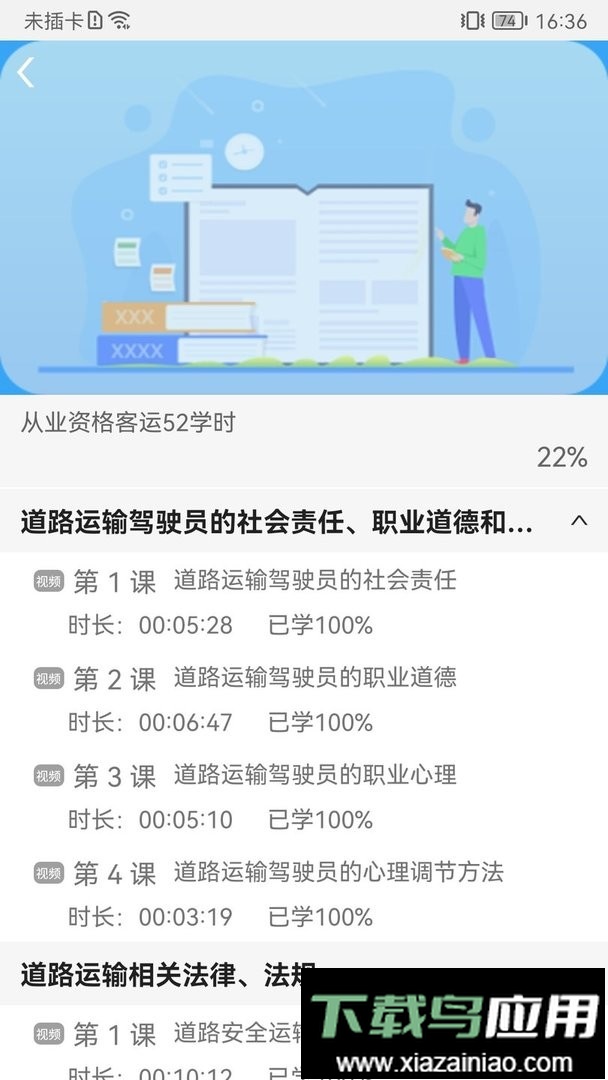Viewport: 608px width, 1080px height.
Task: Play lesson 3 道路运输驾驶员的职业心理
Action: coord(314,775)
